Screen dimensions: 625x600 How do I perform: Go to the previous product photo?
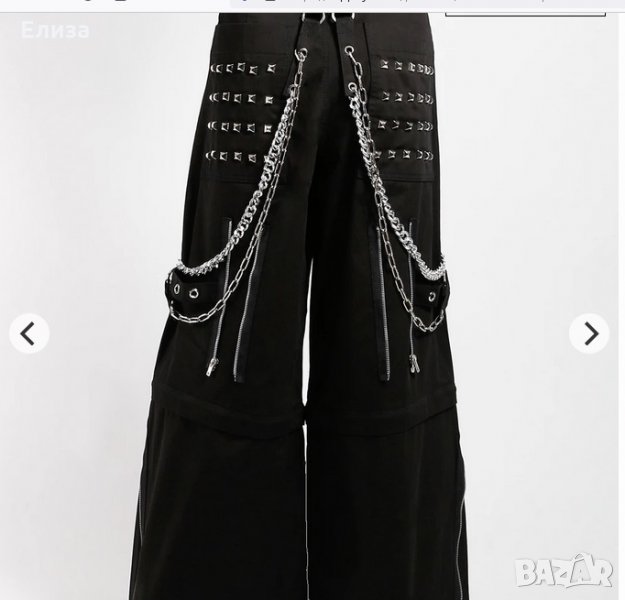[x=29, y=333]
